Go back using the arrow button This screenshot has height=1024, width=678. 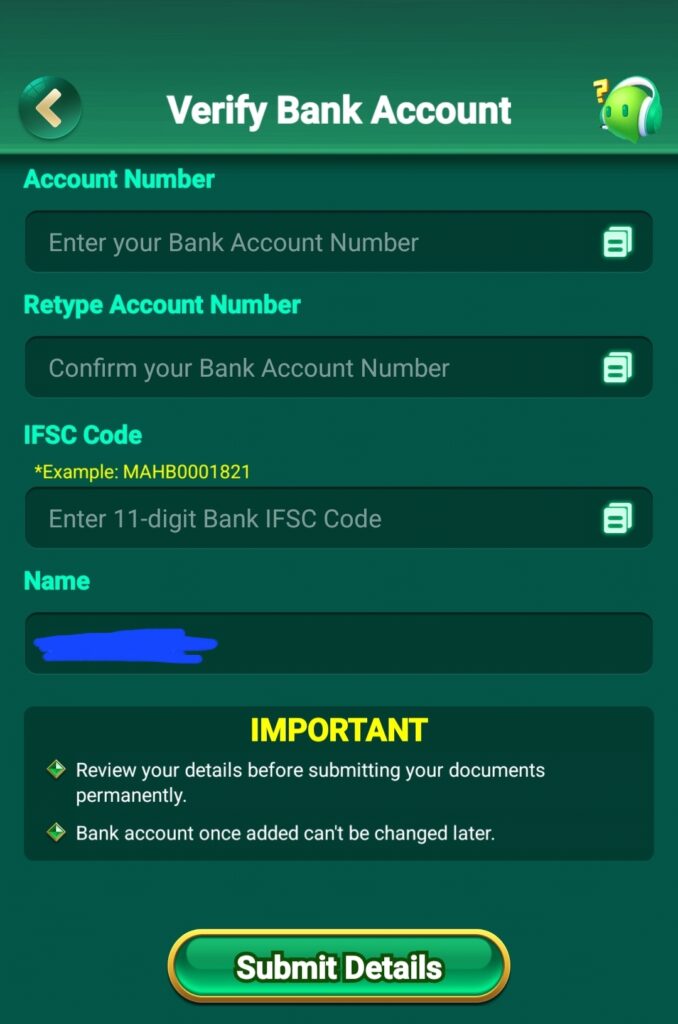tap(50, 107)
